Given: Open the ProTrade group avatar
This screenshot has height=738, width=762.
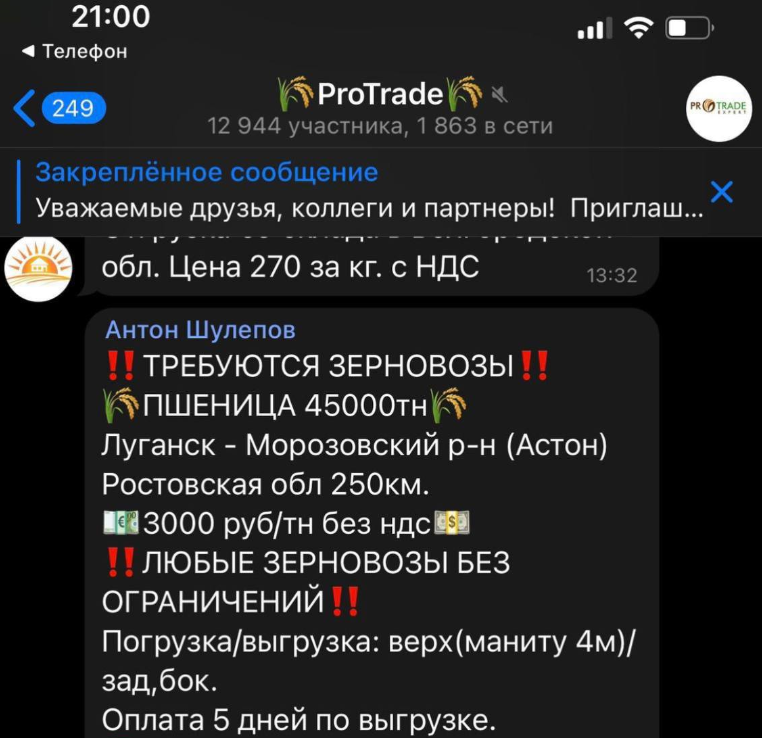Looking at the screenshot, I should [718, 108].
